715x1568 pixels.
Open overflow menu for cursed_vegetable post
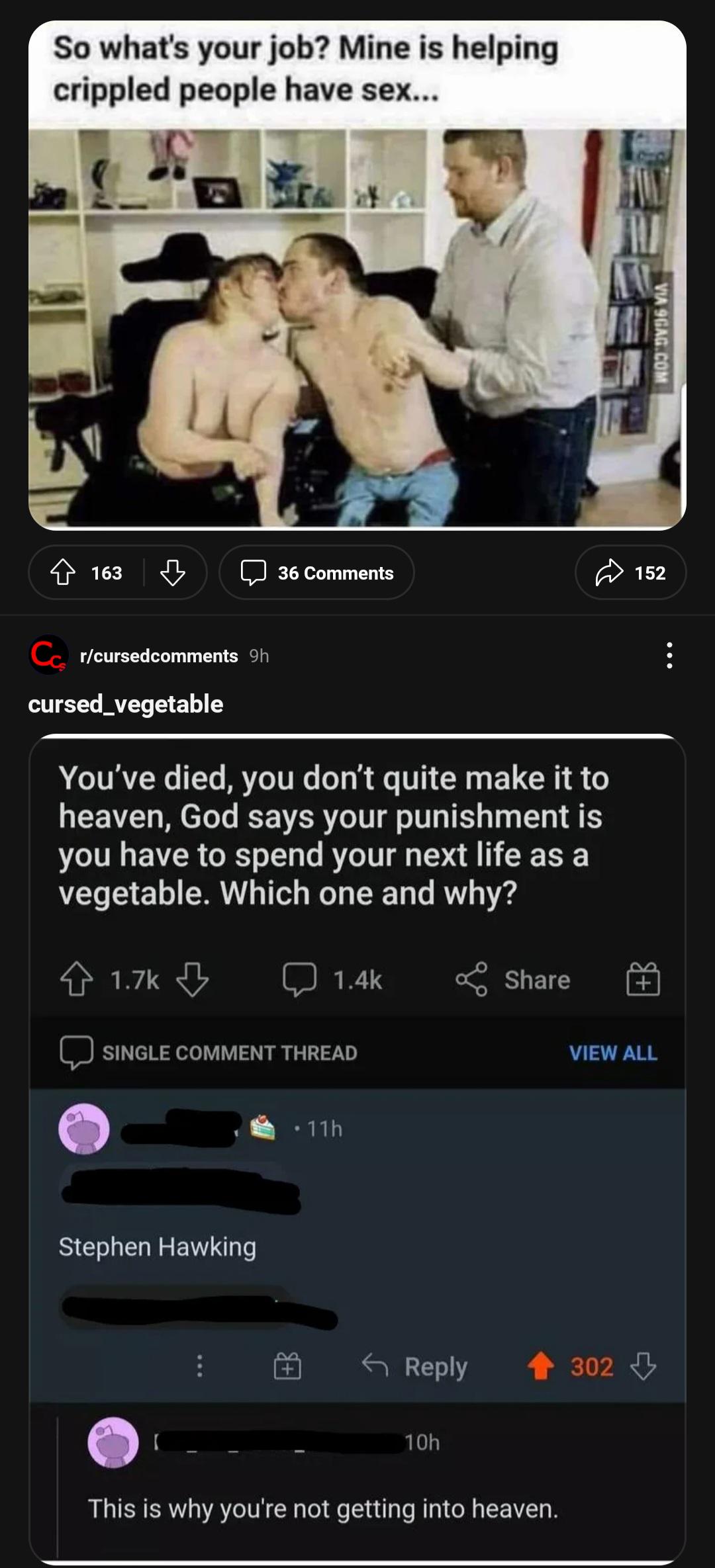pos(669,655)
